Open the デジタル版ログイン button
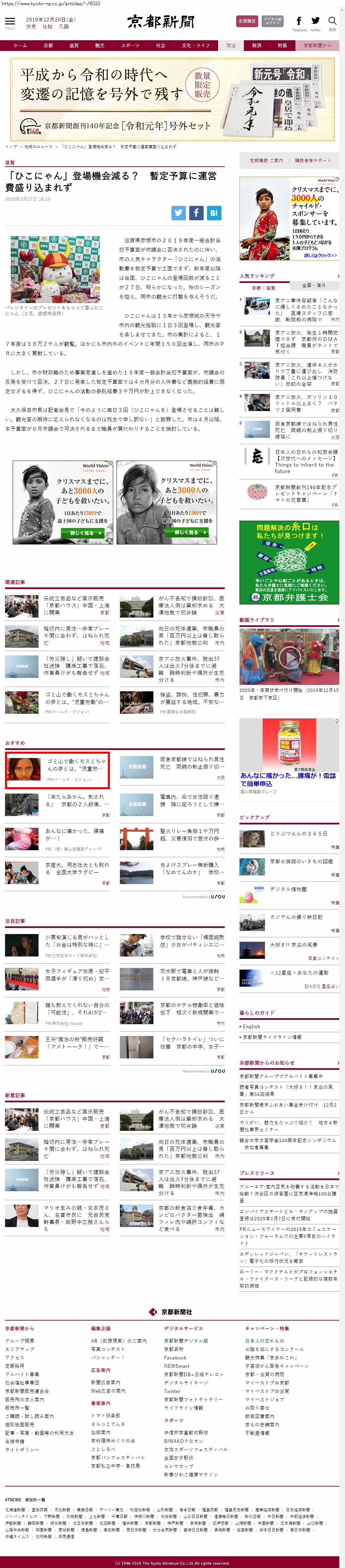The width and height of the screenshot is (345, 1568). [273, 21]
